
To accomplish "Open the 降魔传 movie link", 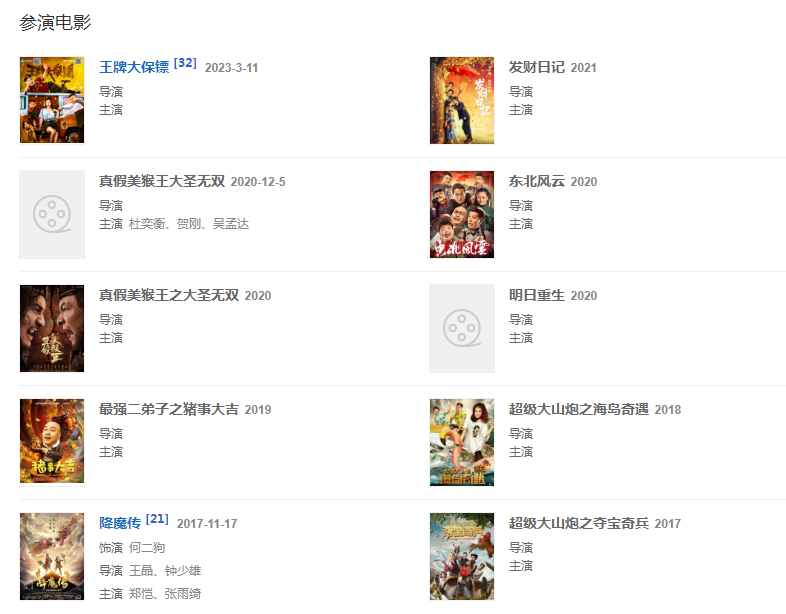I will (x=120, y=523).
